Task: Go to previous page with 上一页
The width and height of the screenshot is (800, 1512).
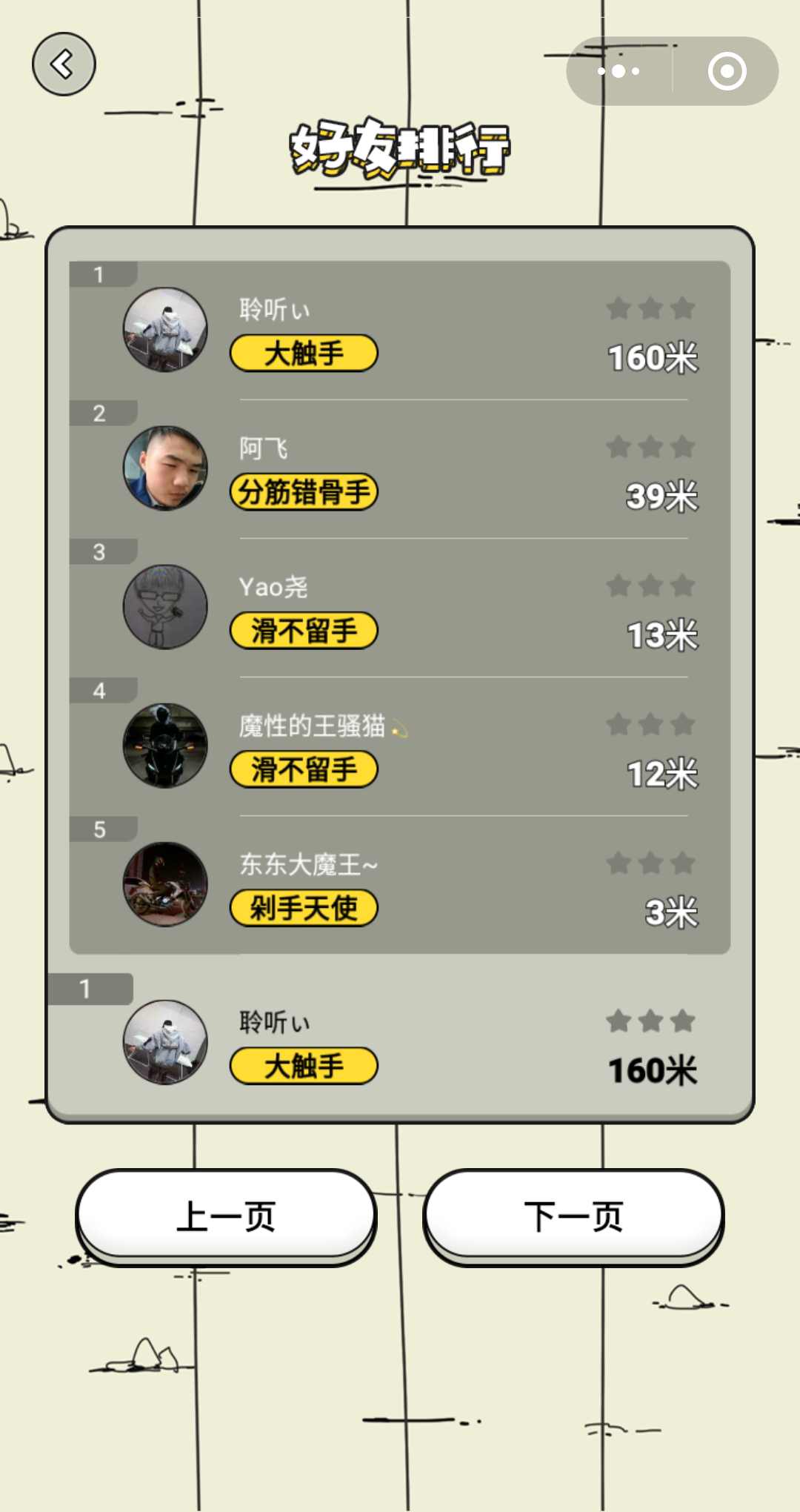Action: click(x=226, y=1216)
